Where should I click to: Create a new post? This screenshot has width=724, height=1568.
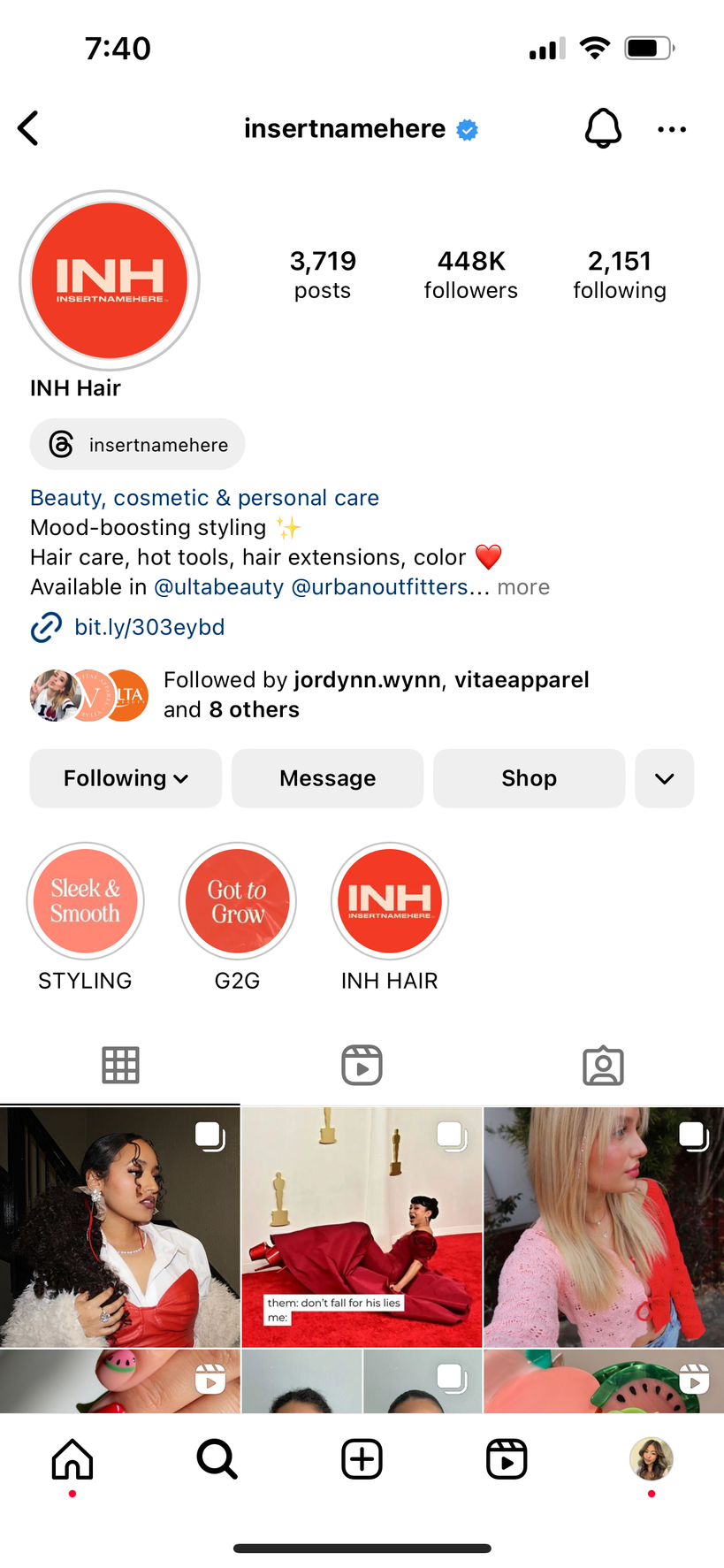click(362, 1459)
